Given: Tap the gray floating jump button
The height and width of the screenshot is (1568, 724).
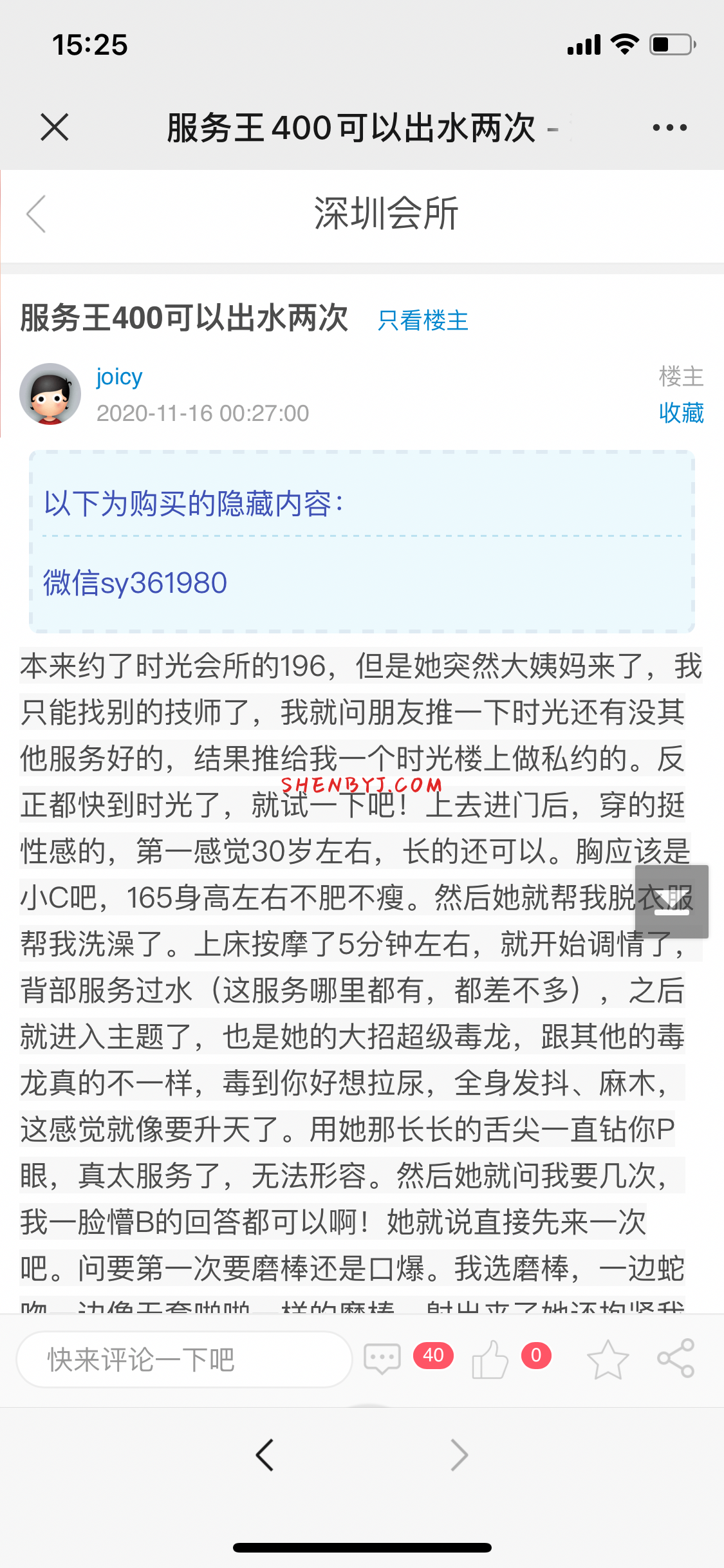Looking at the screenshot, I should coord(671,901).
